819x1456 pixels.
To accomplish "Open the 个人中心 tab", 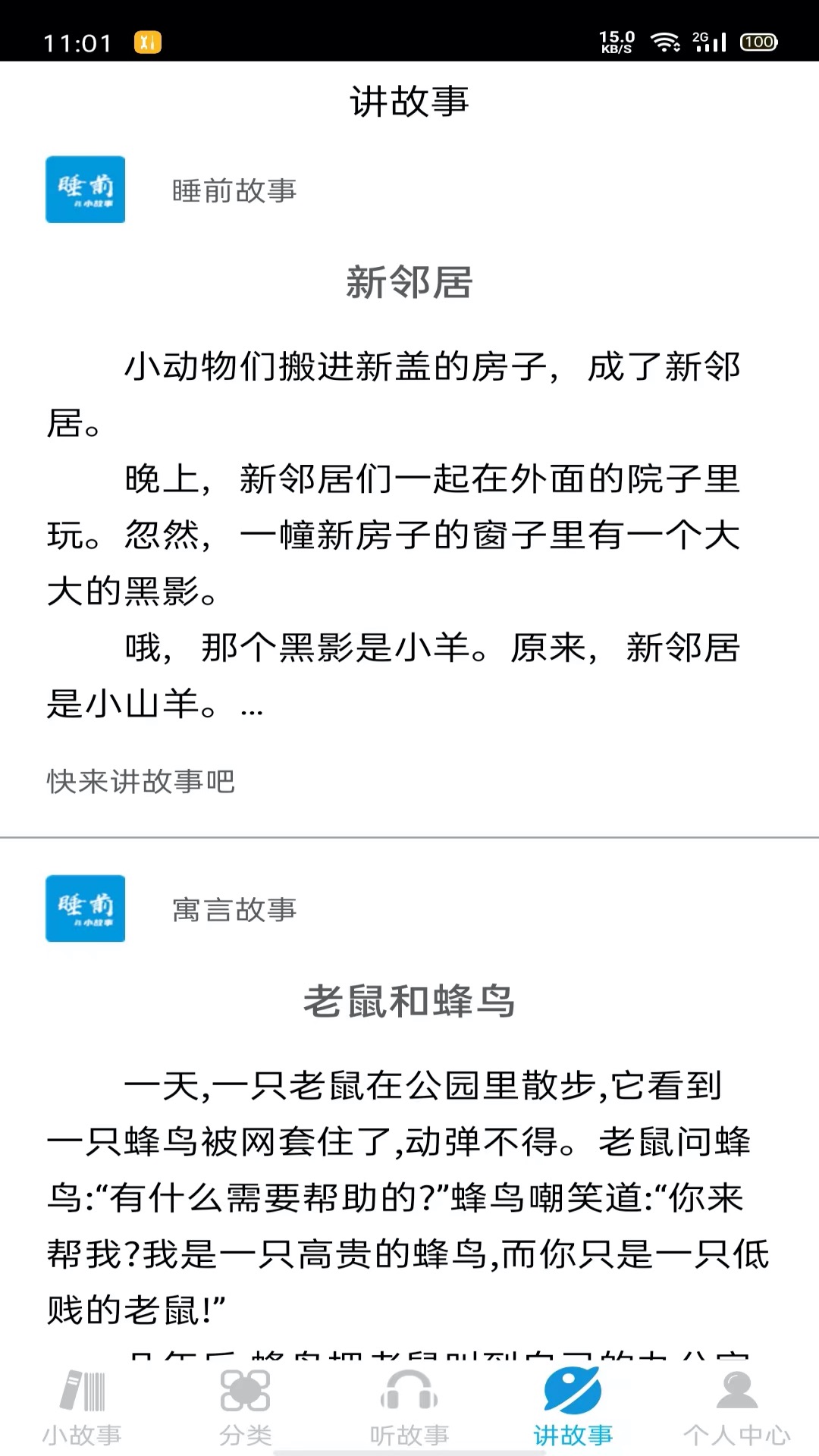I will tap(737, 1407).
